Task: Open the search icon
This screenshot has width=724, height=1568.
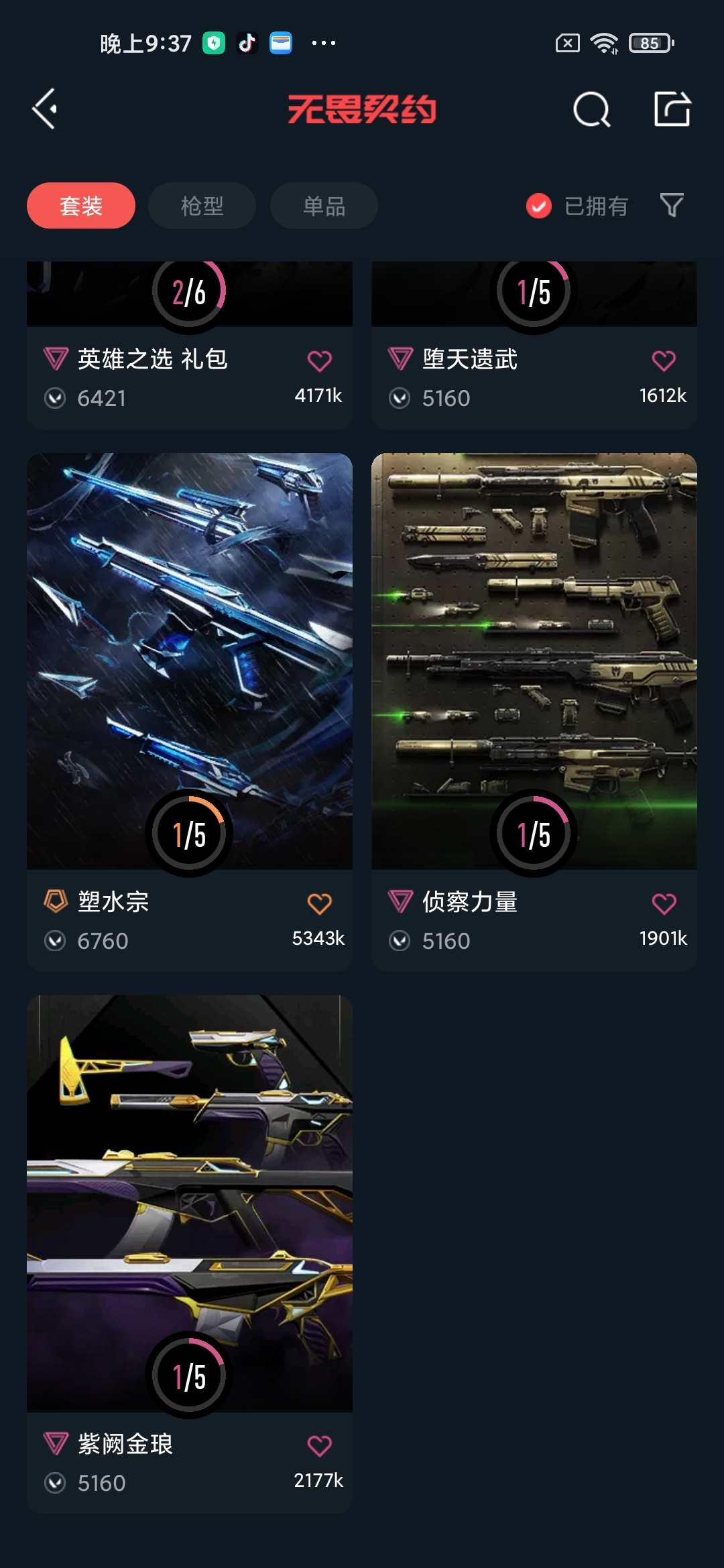Action: [591, 109]
